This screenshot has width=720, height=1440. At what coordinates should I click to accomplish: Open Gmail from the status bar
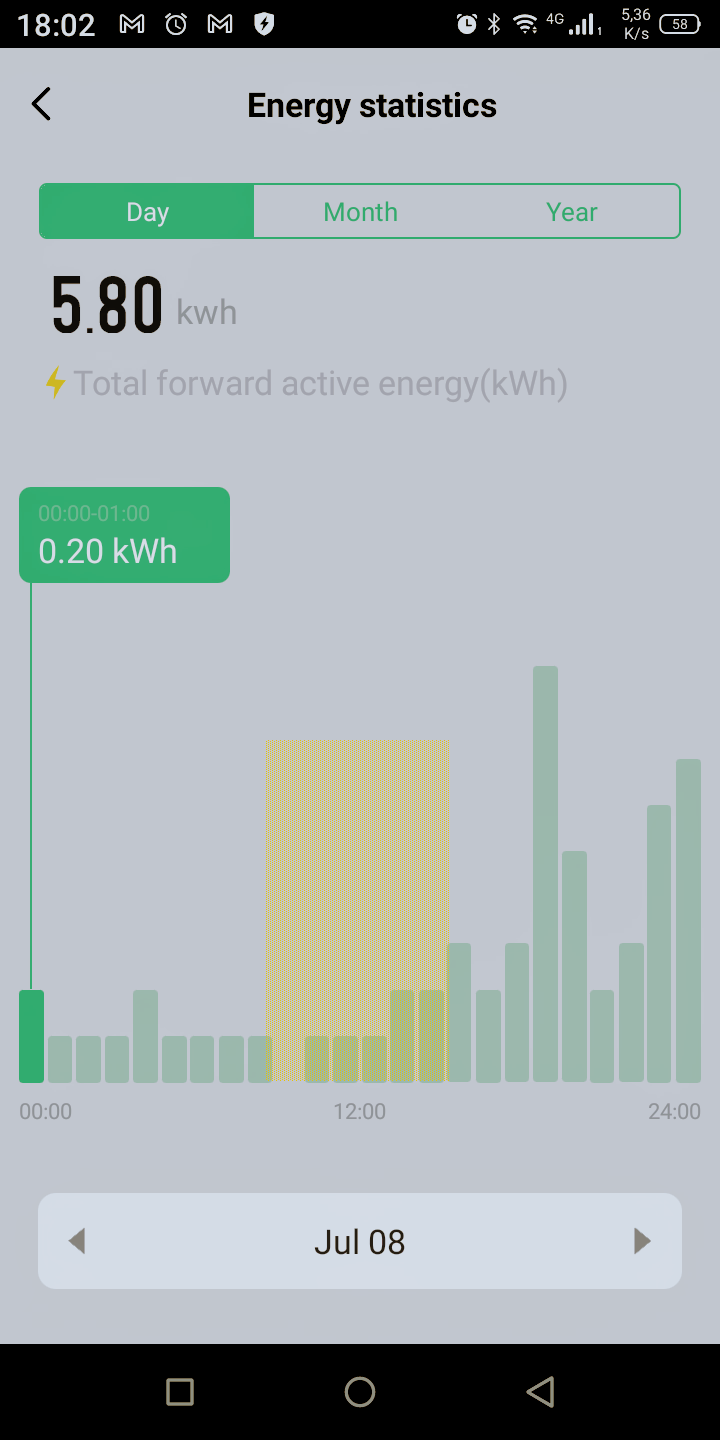[131, 24]
